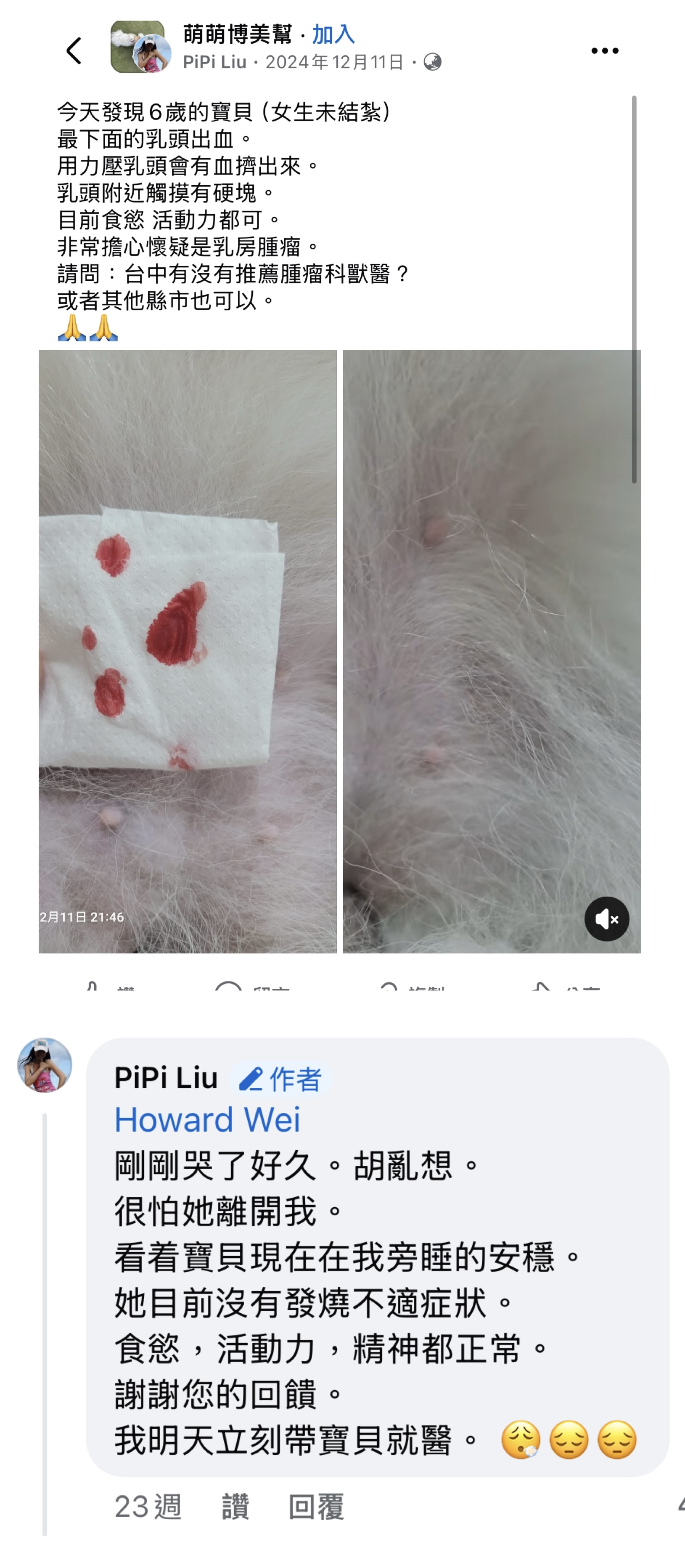This screenshot has height=1568, width=685.
Task: Unmute the video with the speaker icon
Action: (x=606, y=919)
